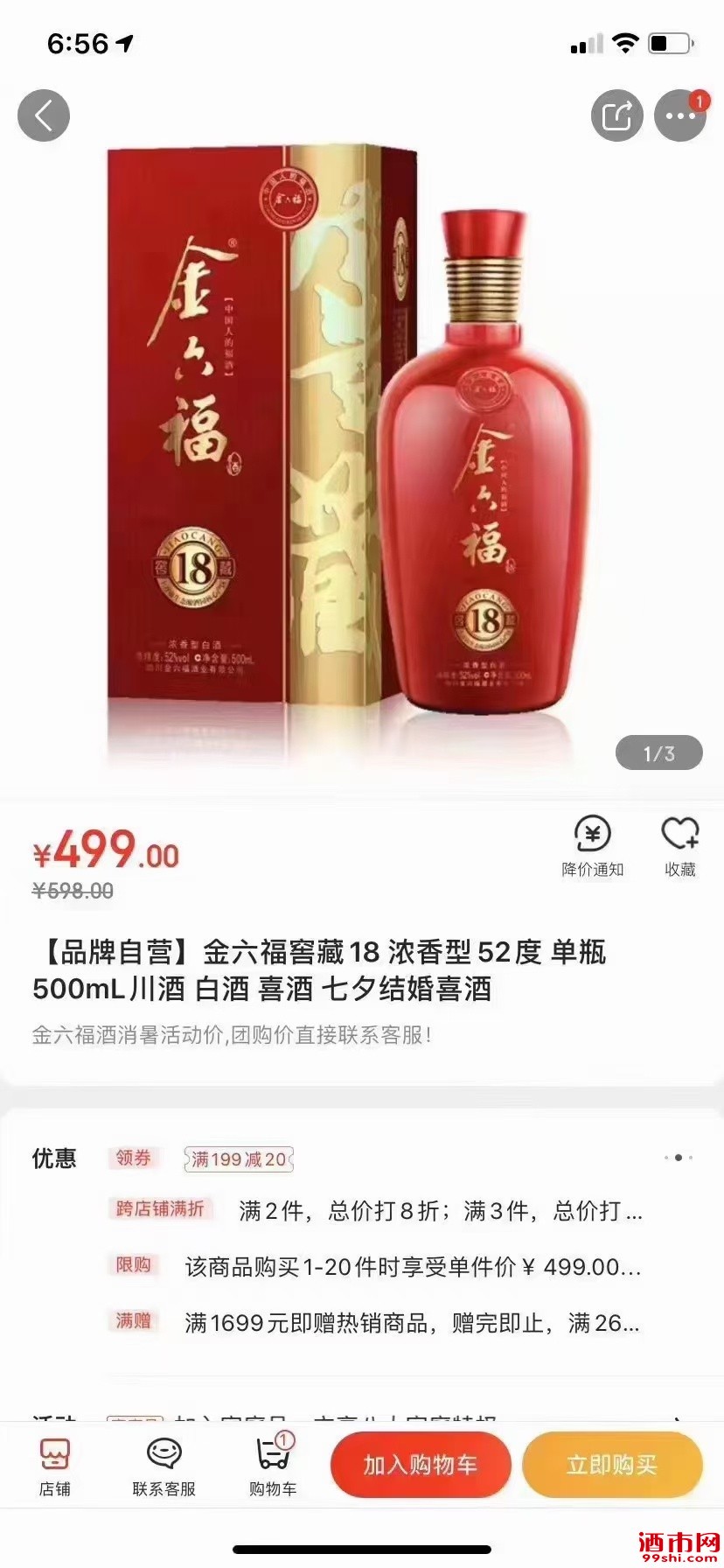This screenshot has height=1568, width=724.
Task: Enable 降价通知 price drop alert
Action: 592,844
